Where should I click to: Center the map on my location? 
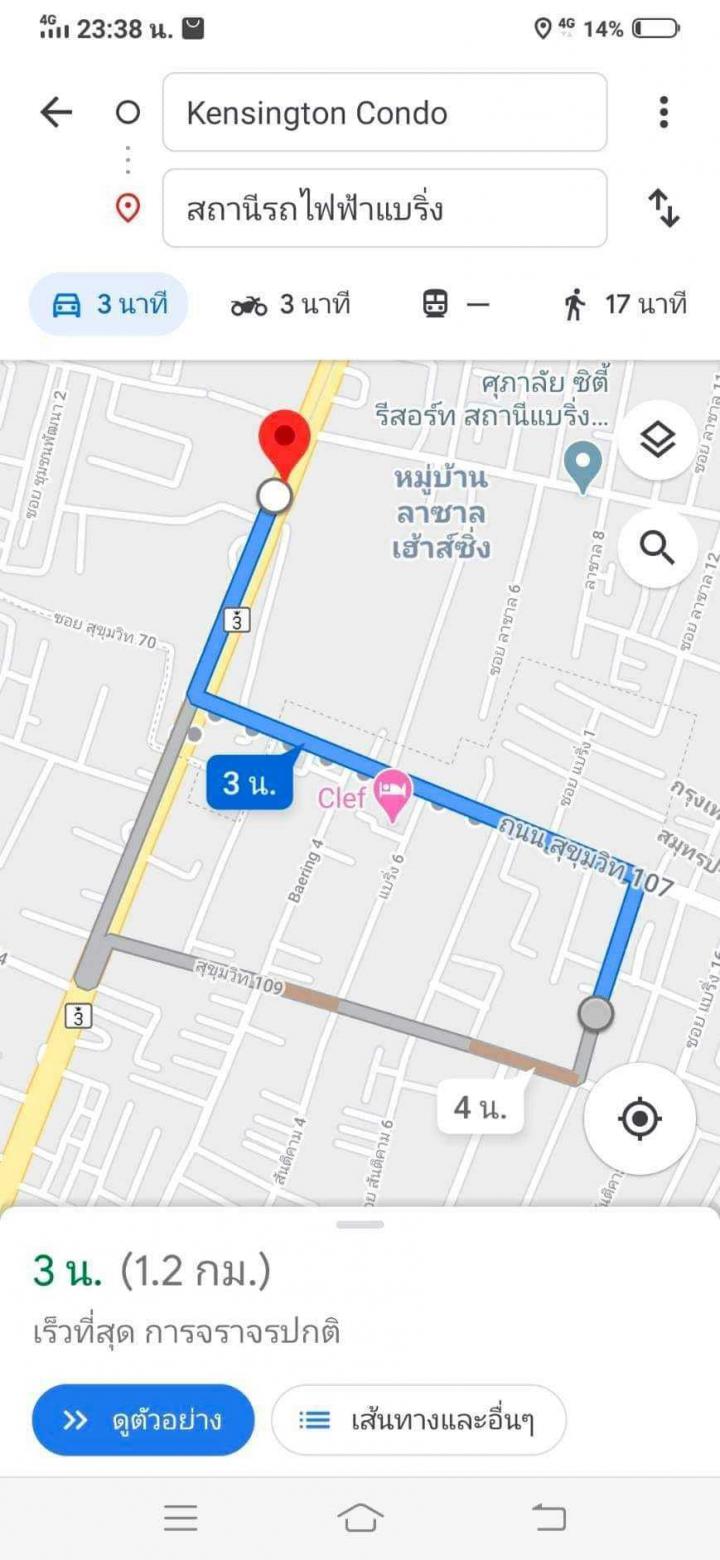point(640,1118)
